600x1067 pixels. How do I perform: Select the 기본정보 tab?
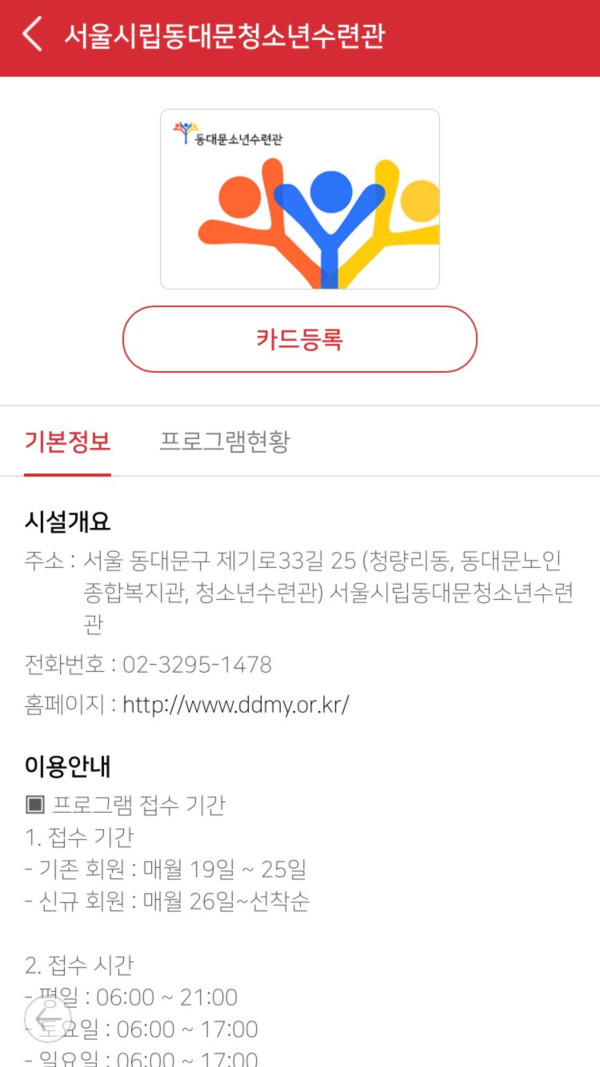click(67, 441)
